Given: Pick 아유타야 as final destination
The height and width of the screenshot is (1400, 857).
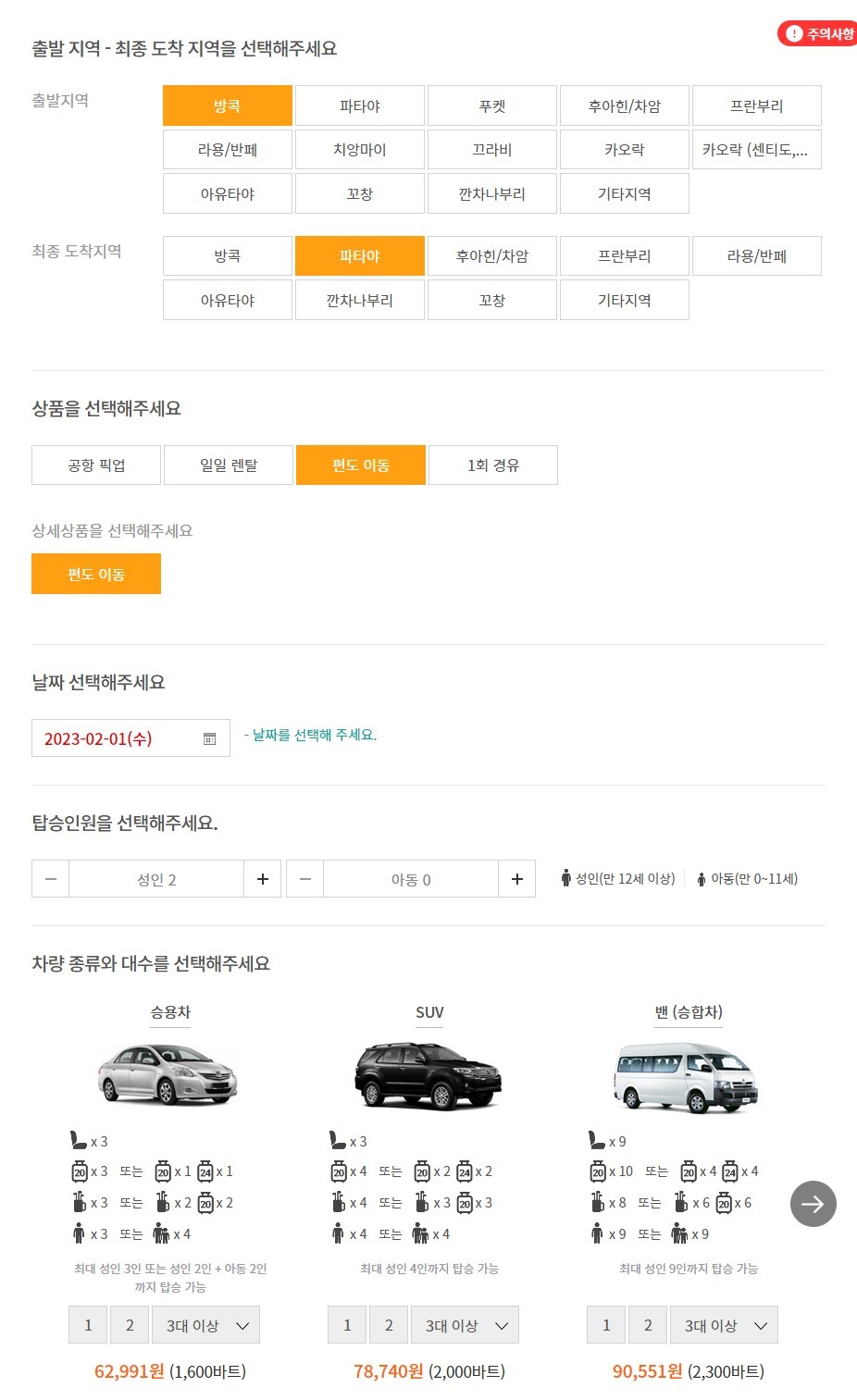Looking at the screenshot, I should point(228,300).
